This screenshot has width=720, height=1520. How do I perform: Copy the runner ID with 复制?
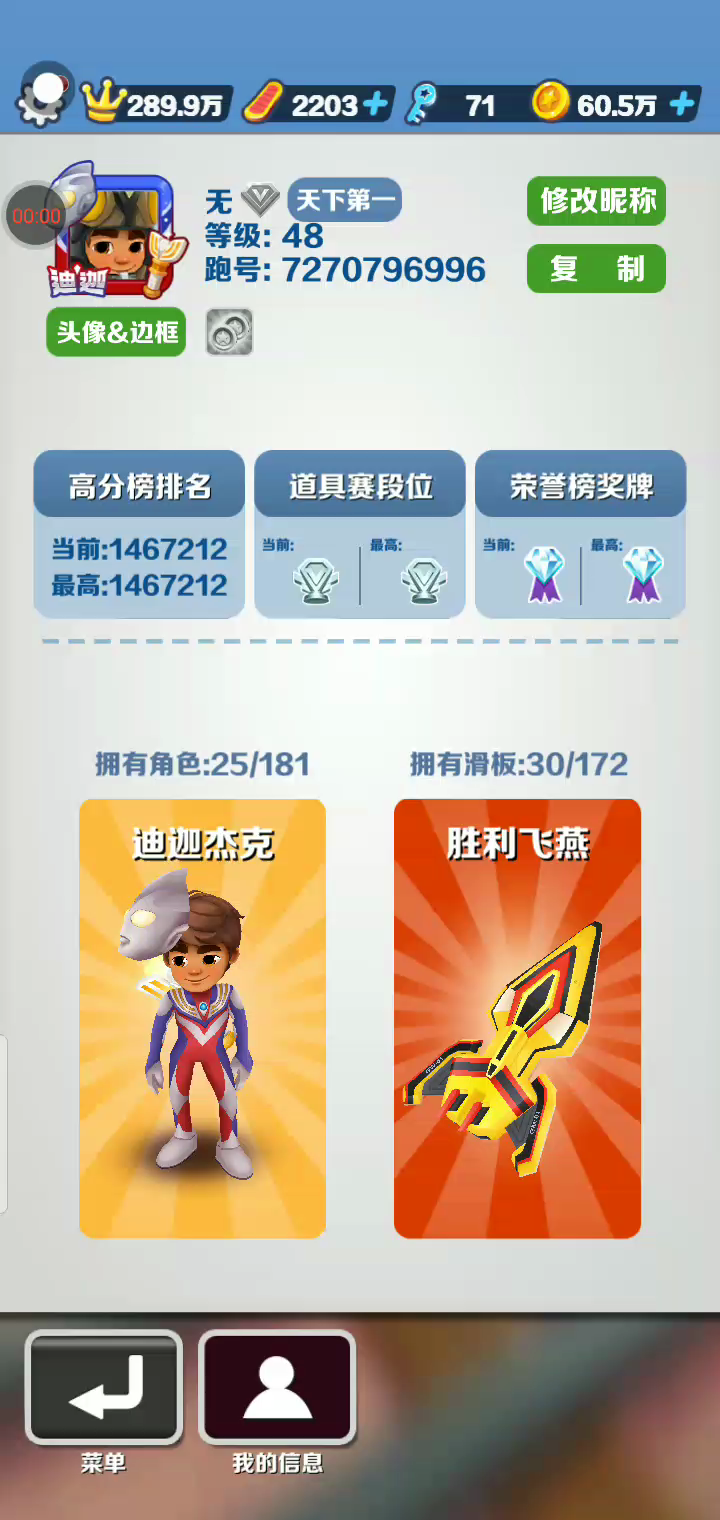click(x=597, y=268)
